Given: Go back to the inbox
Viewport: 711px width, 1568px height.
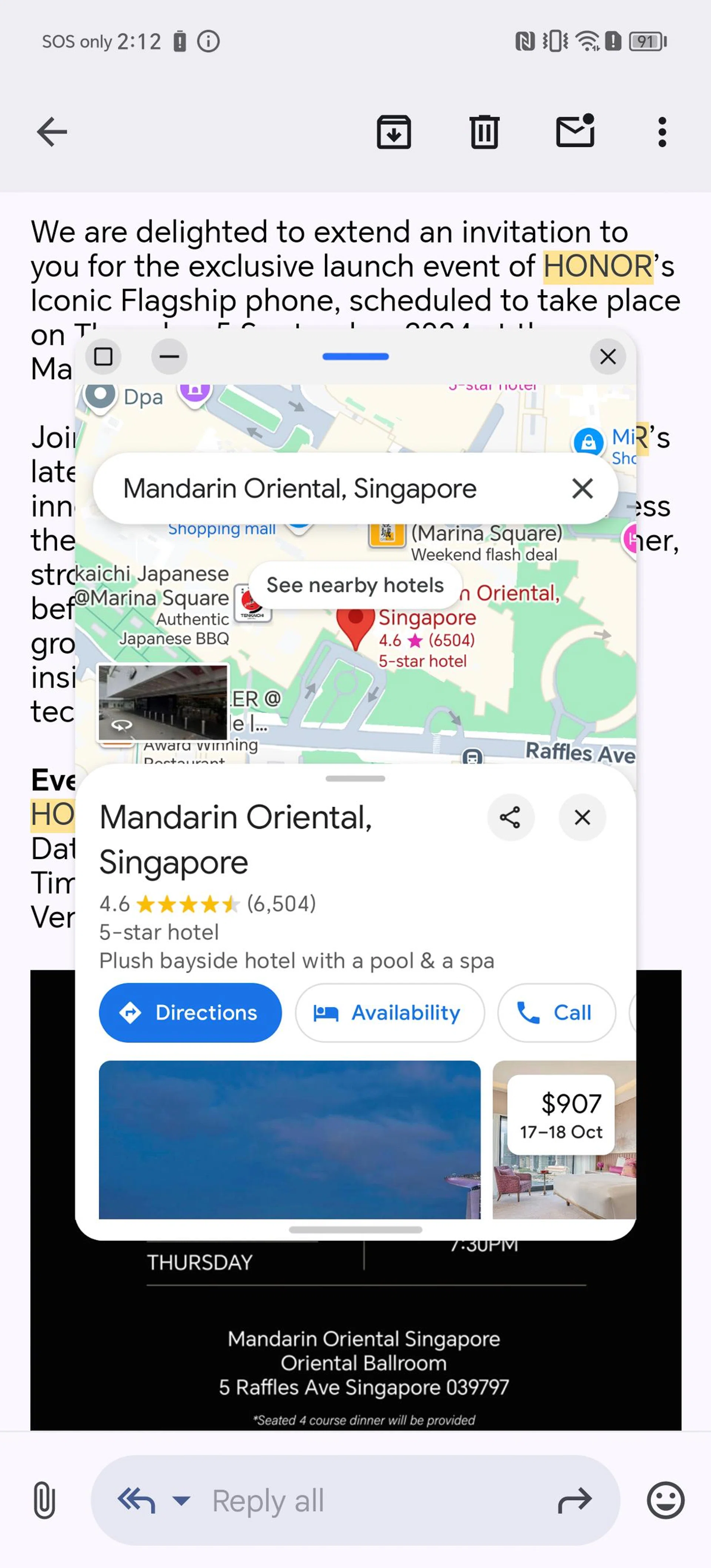Looking at the screenshot, I should pyautogui.click(x=52, y=132).
